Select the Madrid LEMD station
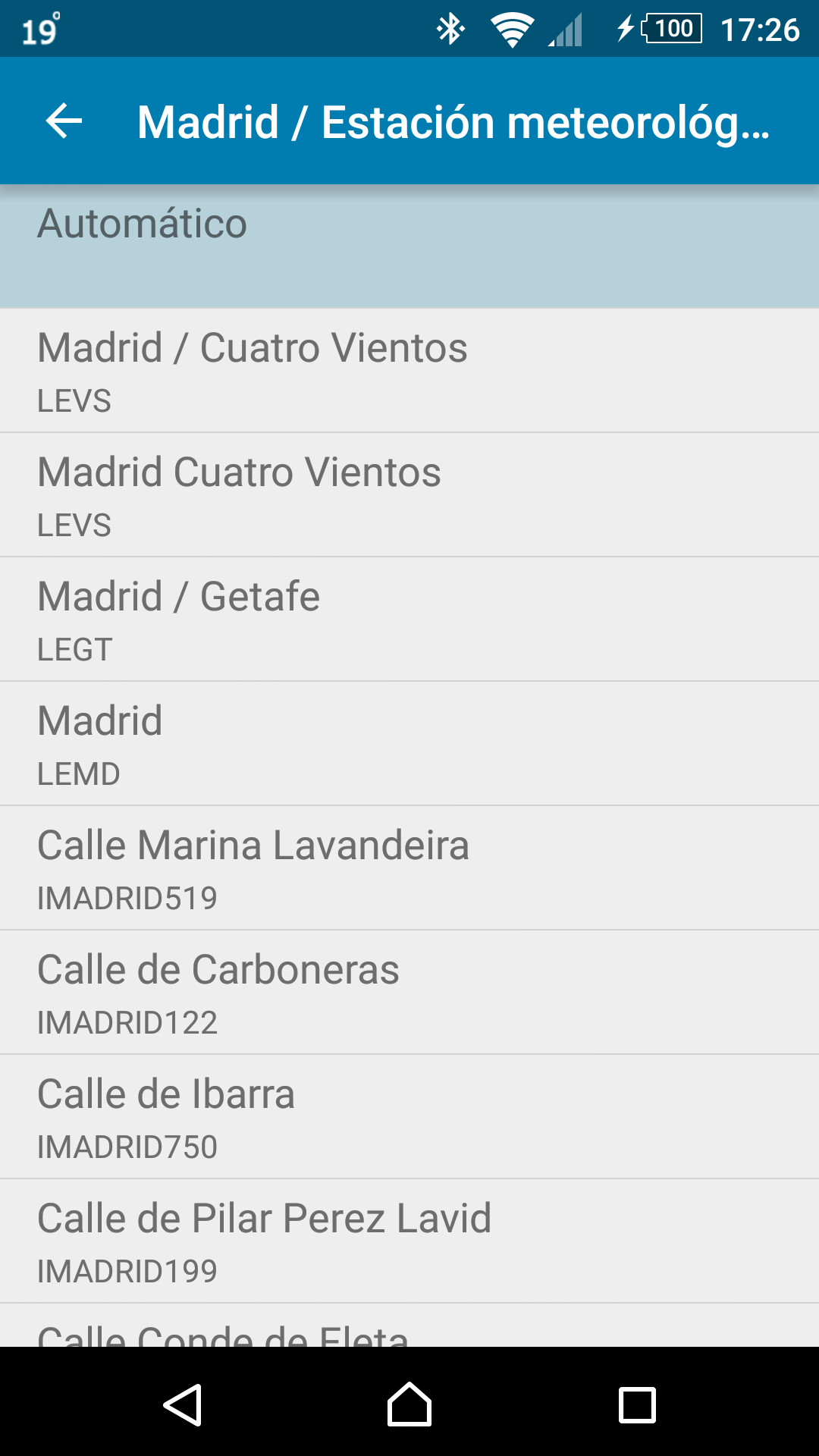 tap(409, 744)
